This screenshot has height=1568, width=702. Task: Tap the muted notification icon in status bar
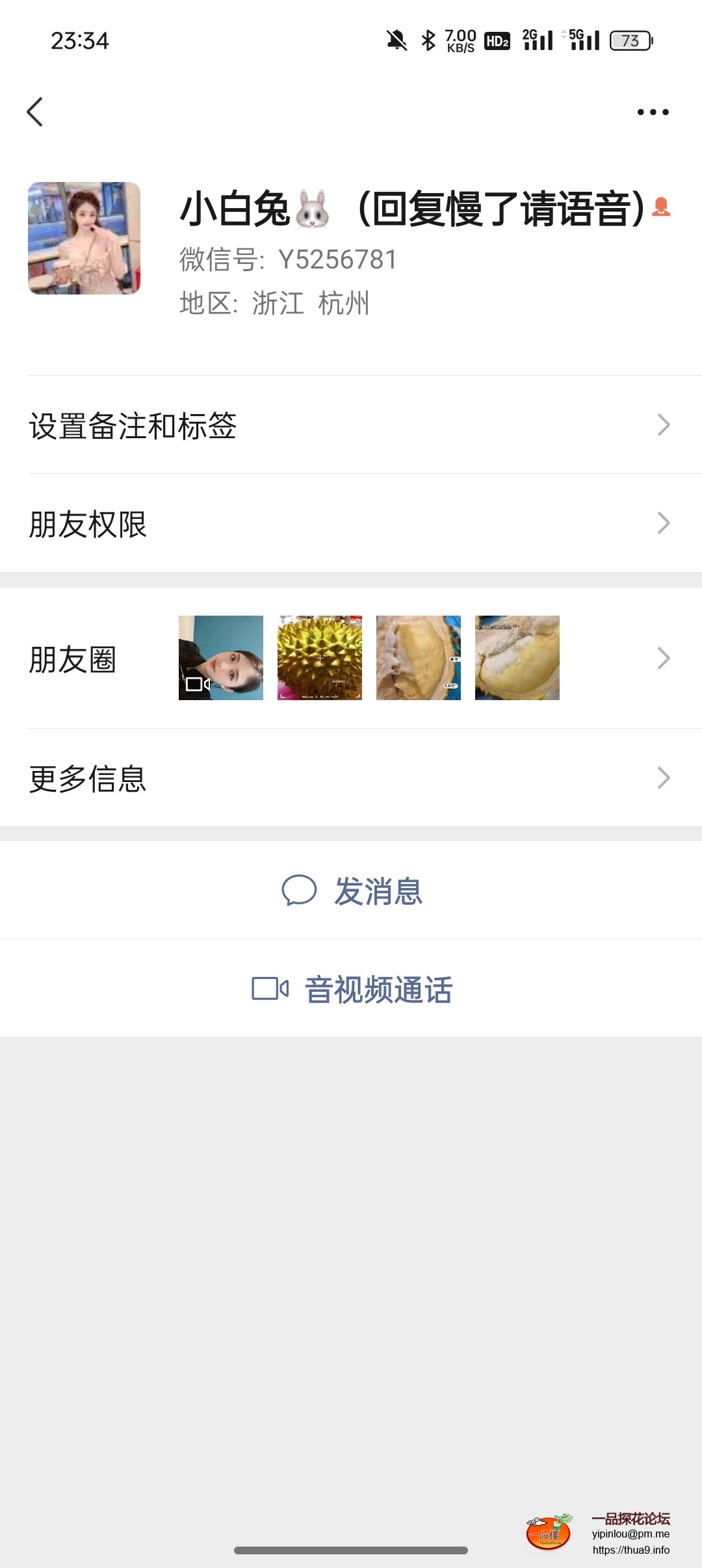pyautogui.click(x=398, y=40)
